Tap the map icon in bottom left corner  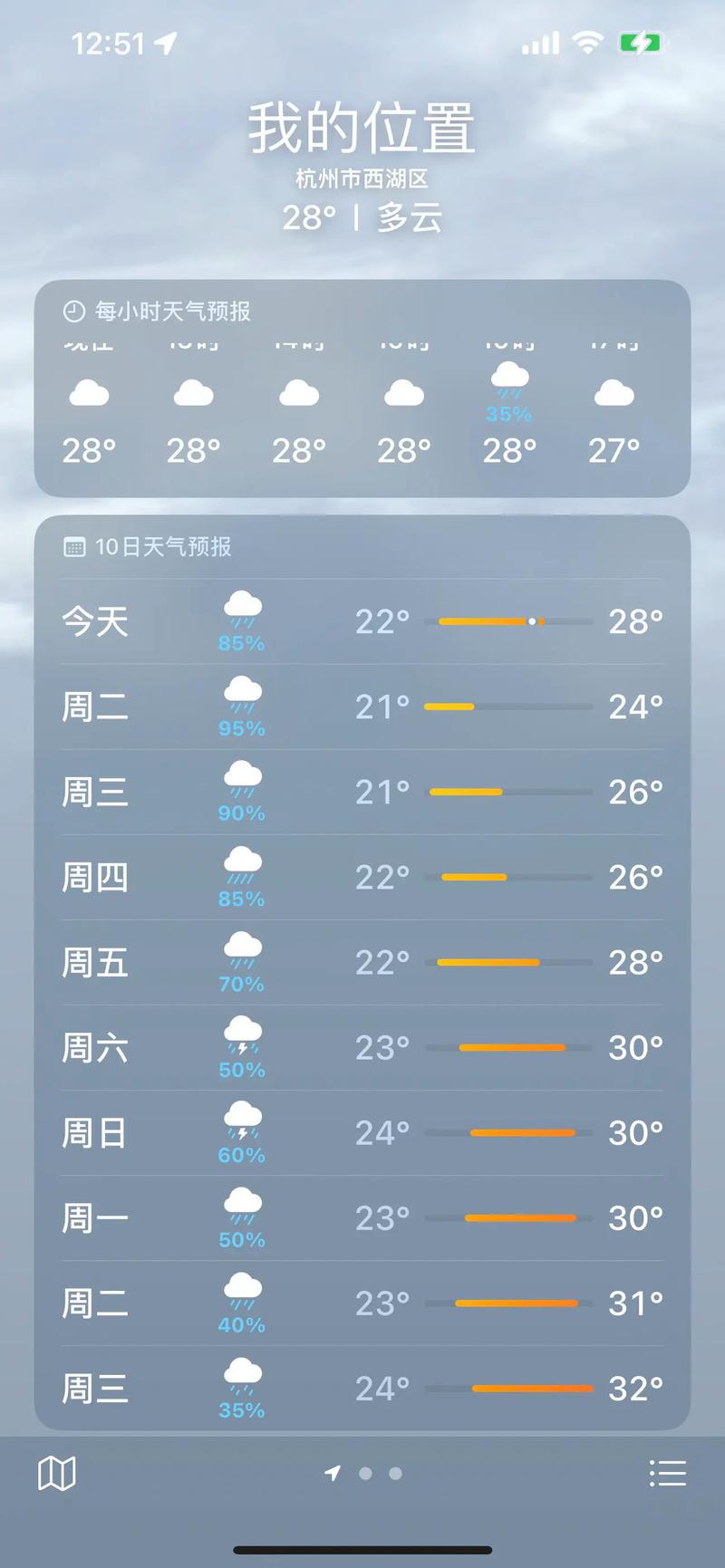pyautogui.click(x=56, y=1471)
